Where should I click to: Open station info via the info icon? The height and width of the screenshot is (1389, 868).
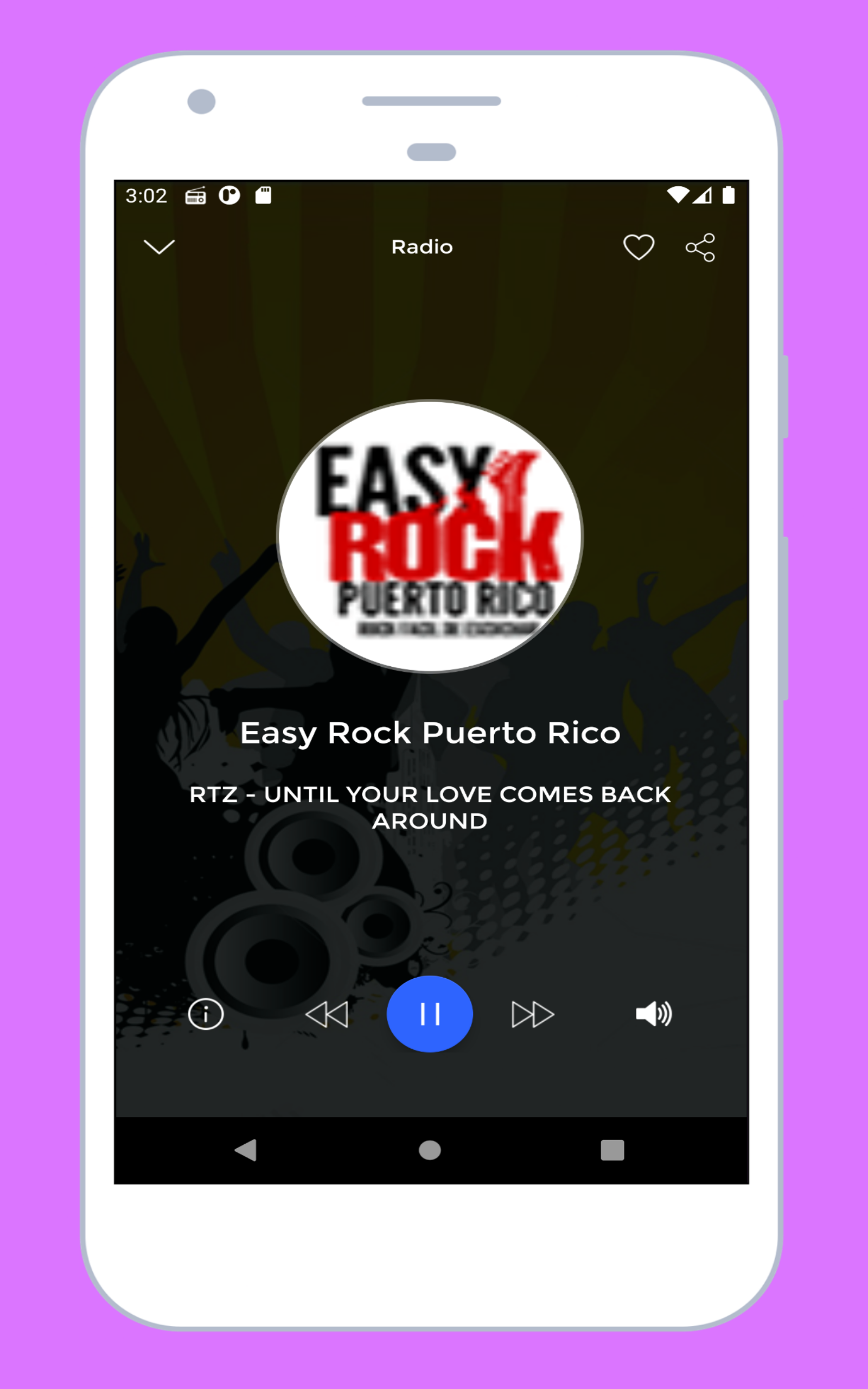[205, 1014]
